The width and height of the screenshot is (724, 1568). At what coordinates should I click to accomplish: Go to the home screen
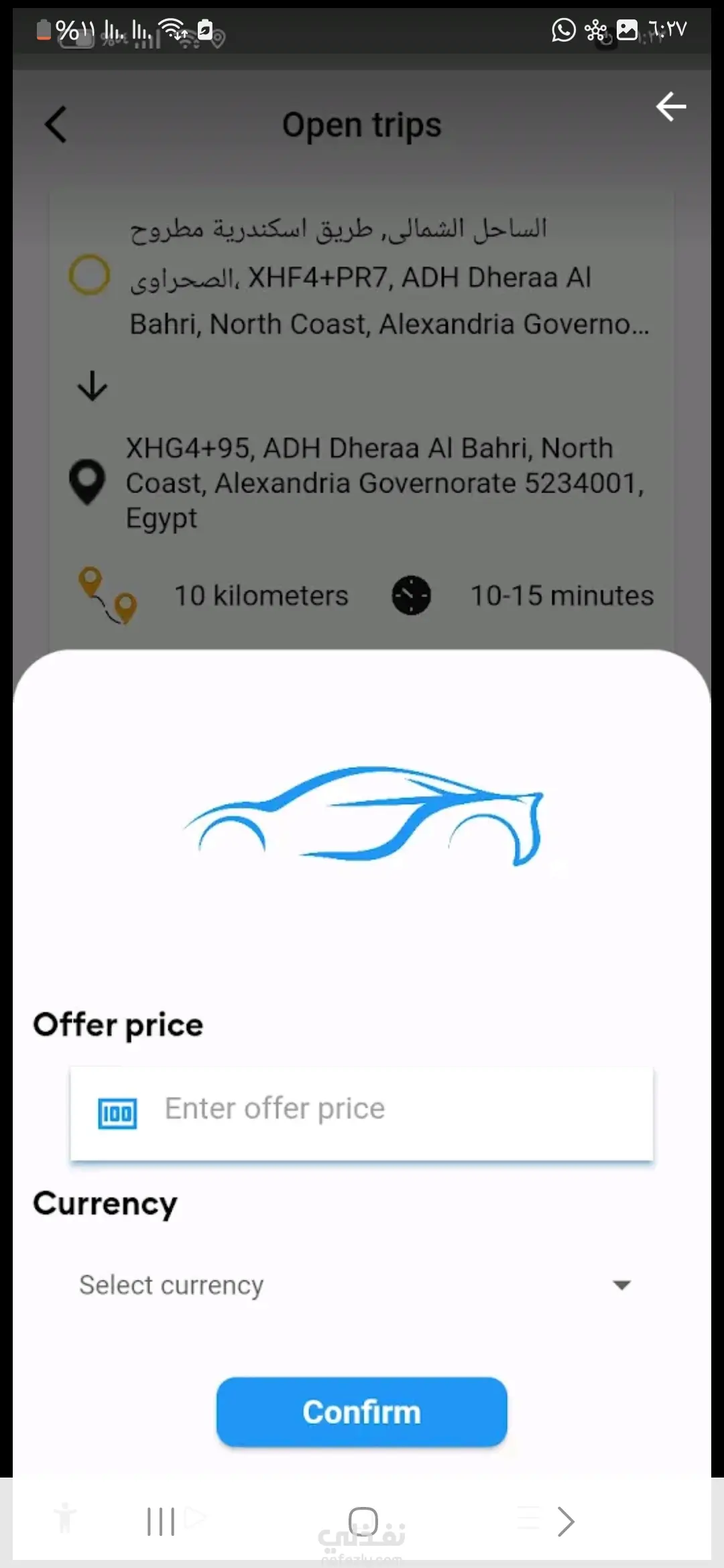tap(363, 1521)
